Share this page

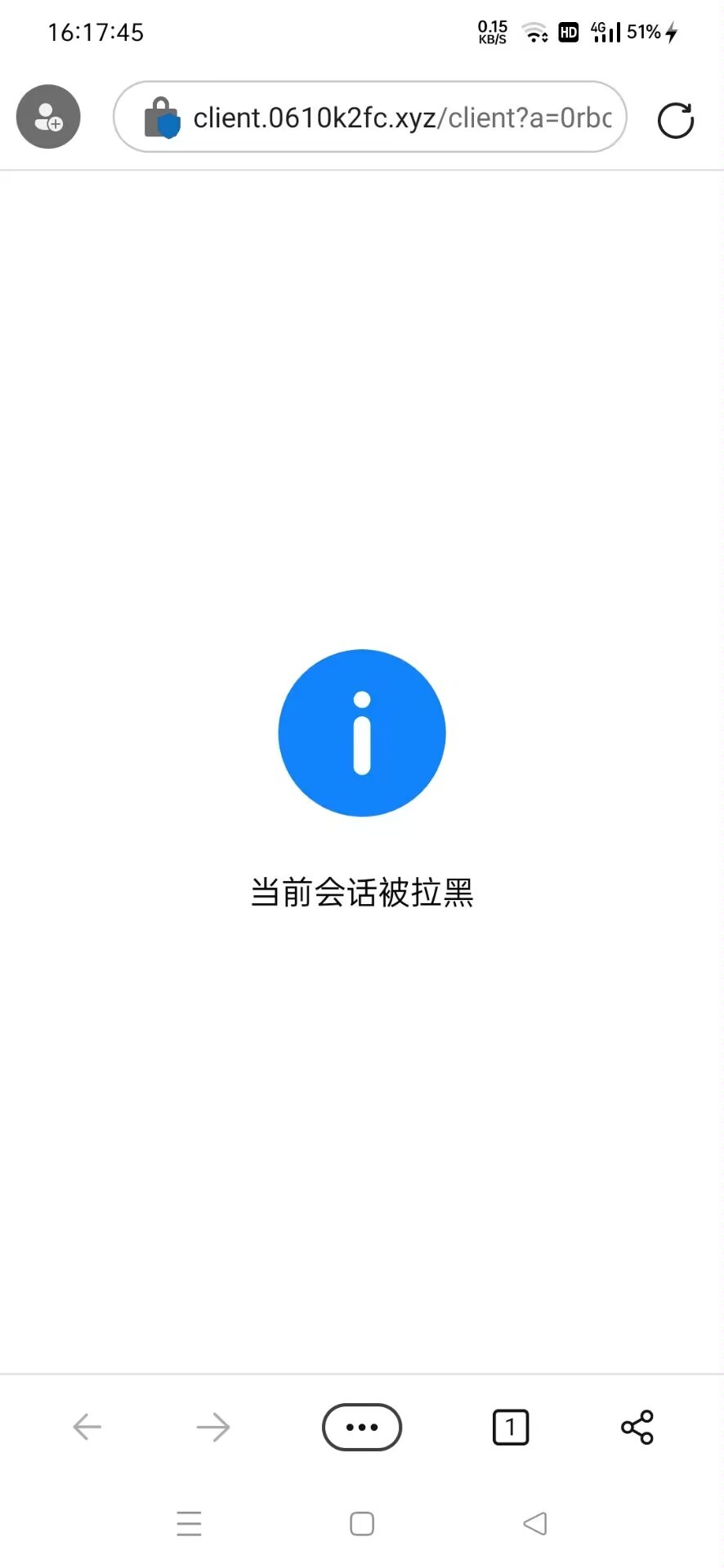pyautogui.click(x=637, y=1427)
